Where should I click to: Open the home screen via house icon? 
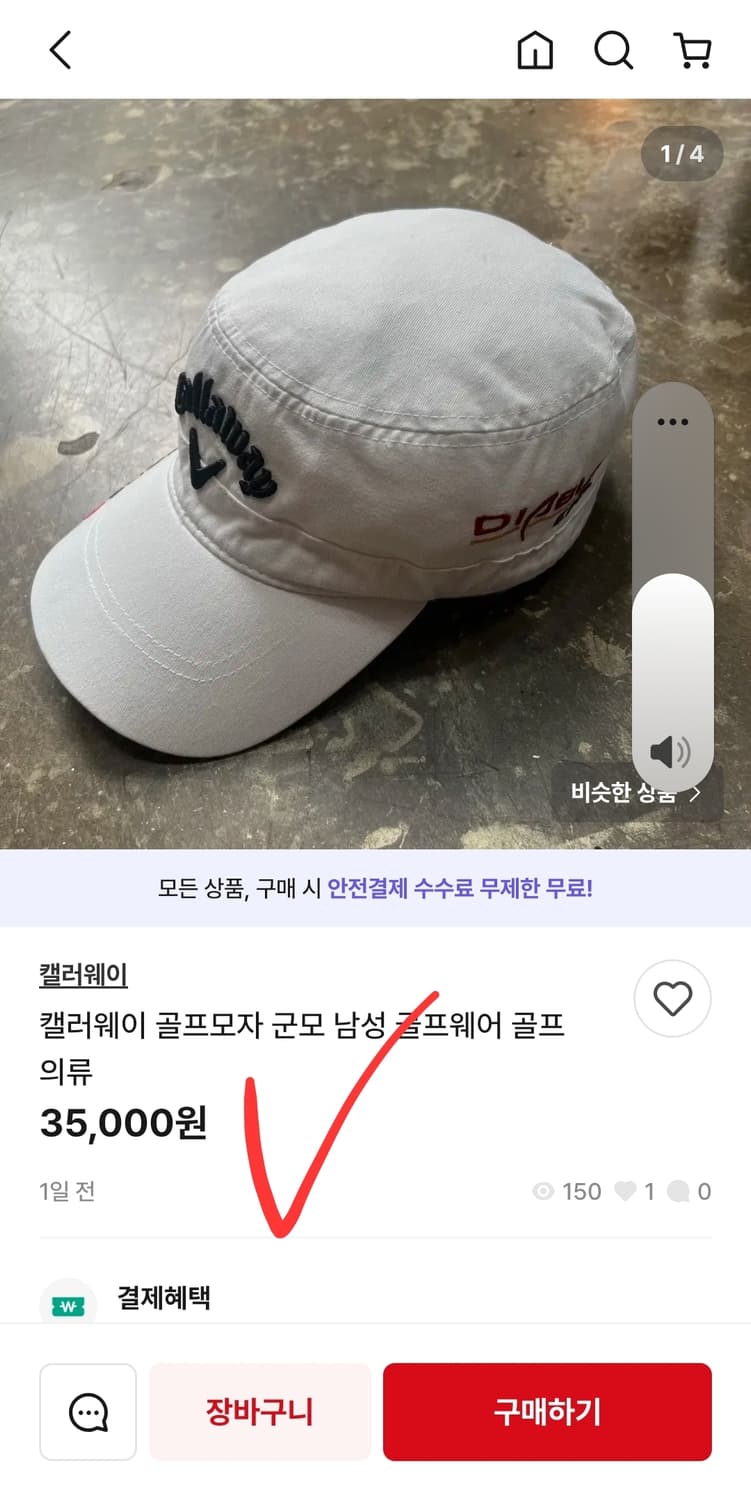pyautogui.click(x=536, y=50)
